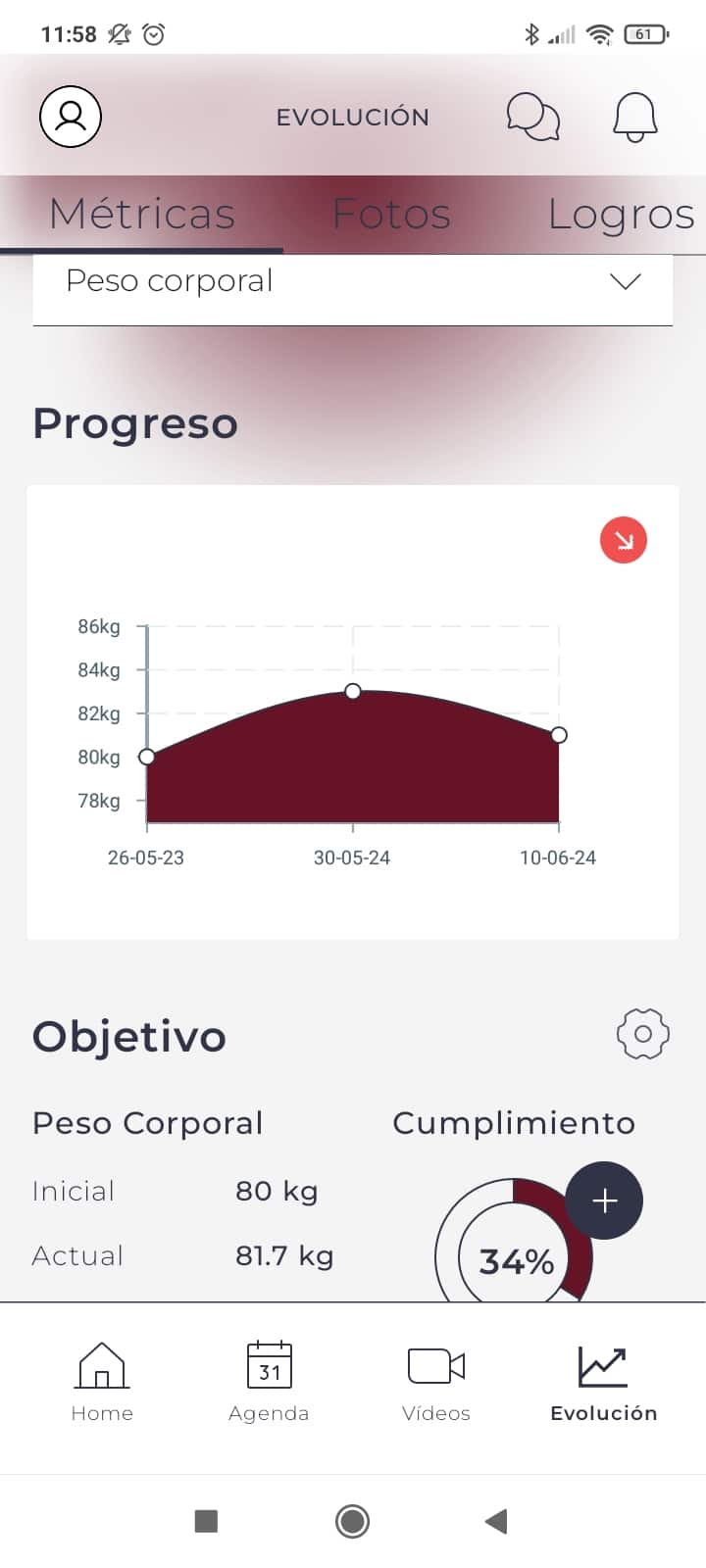The width and height of the screenshot is (706, 1568).
Task: Tap the red arrow icon on the progress chart
Action: click(x=624, y=540)
